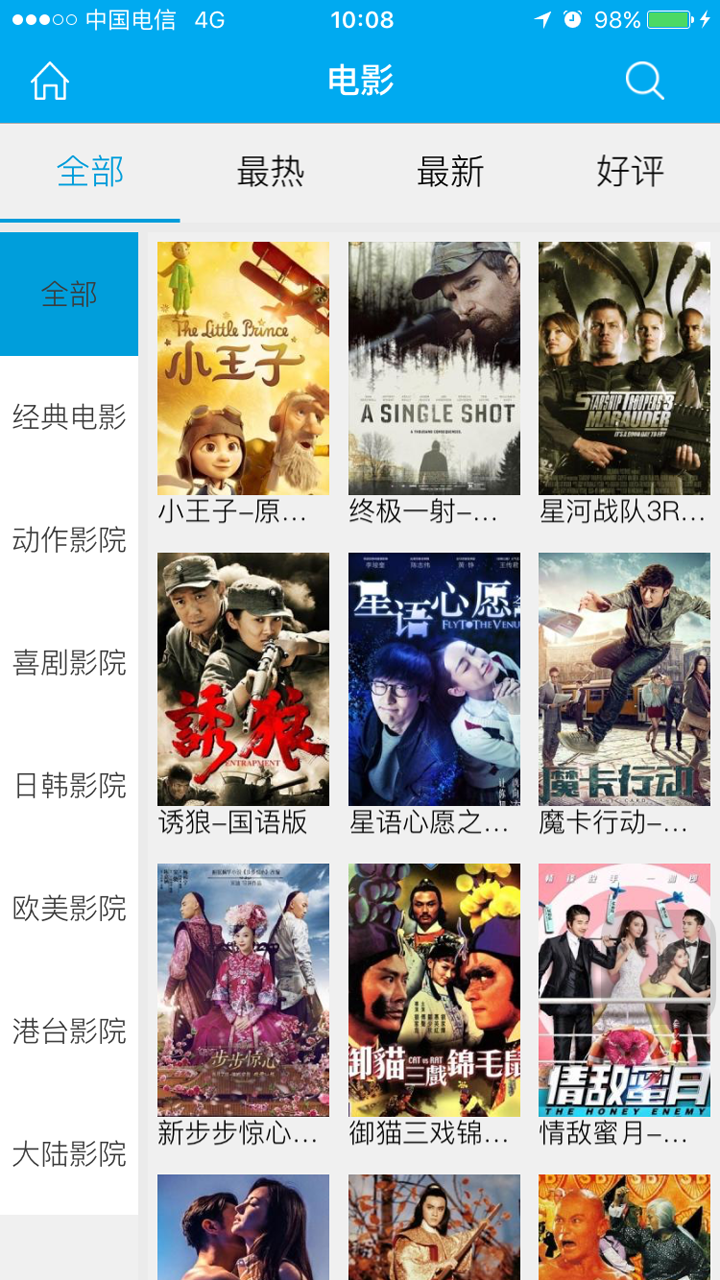Choose the 日韩影院 category
Image resolution: width=720 pixels, height=1280 pixels.
click(x=69, y=785)
